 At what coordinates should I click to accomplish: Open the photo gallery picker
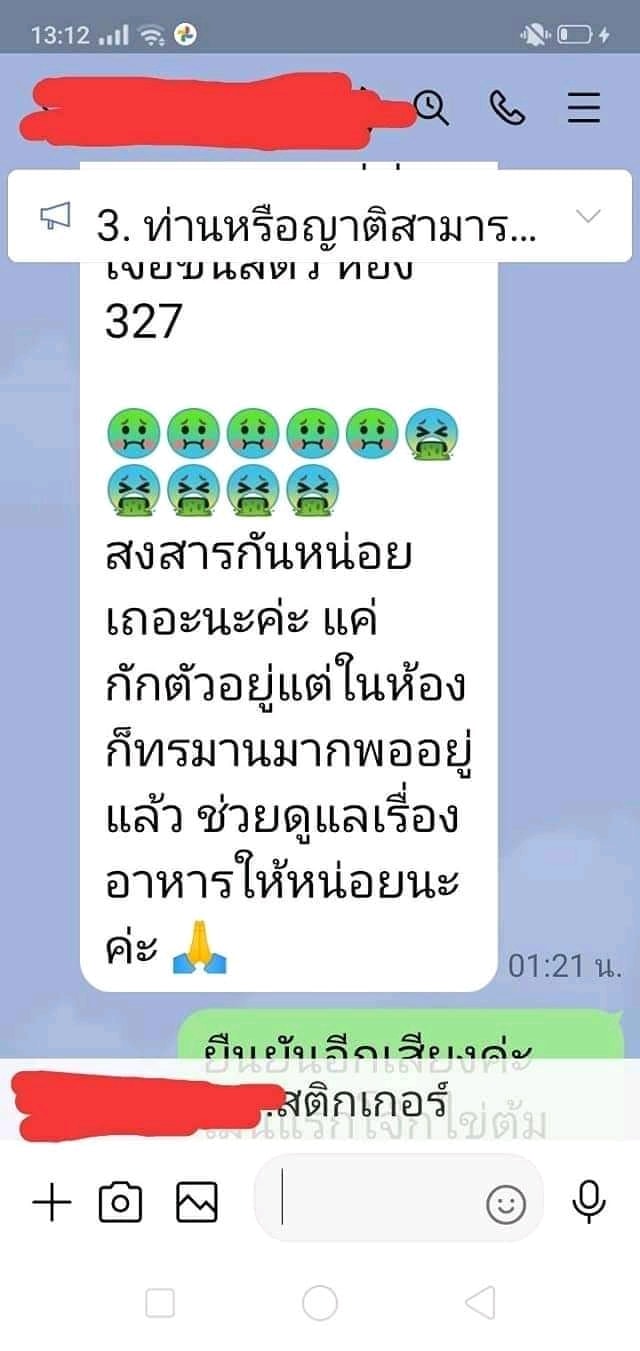(197, 1202)
